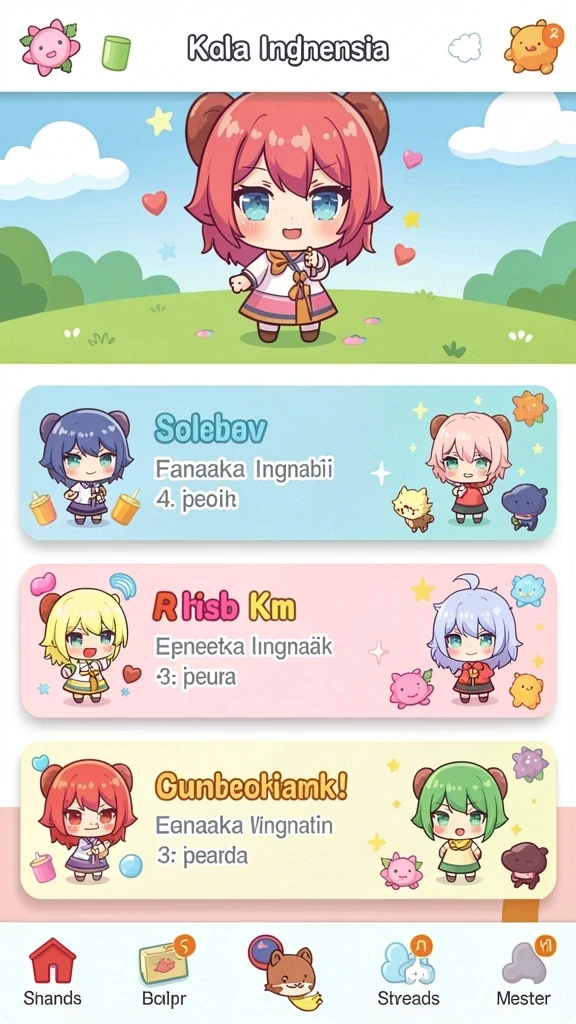576x1024 pixels.
Task: Tap the center bear character button
Action: 285,972
